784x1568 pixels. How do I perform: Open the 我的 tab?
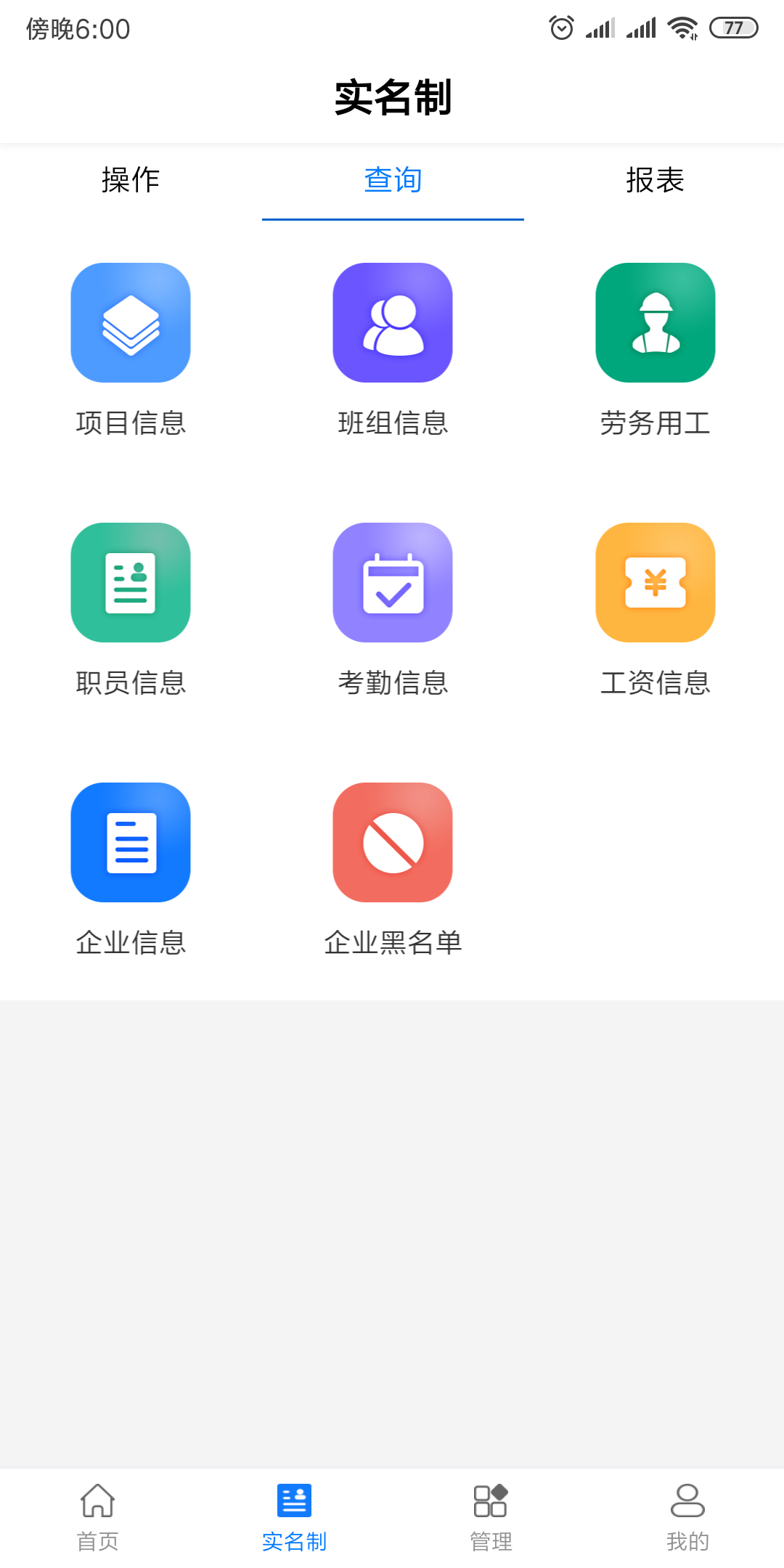[687, 1517]
